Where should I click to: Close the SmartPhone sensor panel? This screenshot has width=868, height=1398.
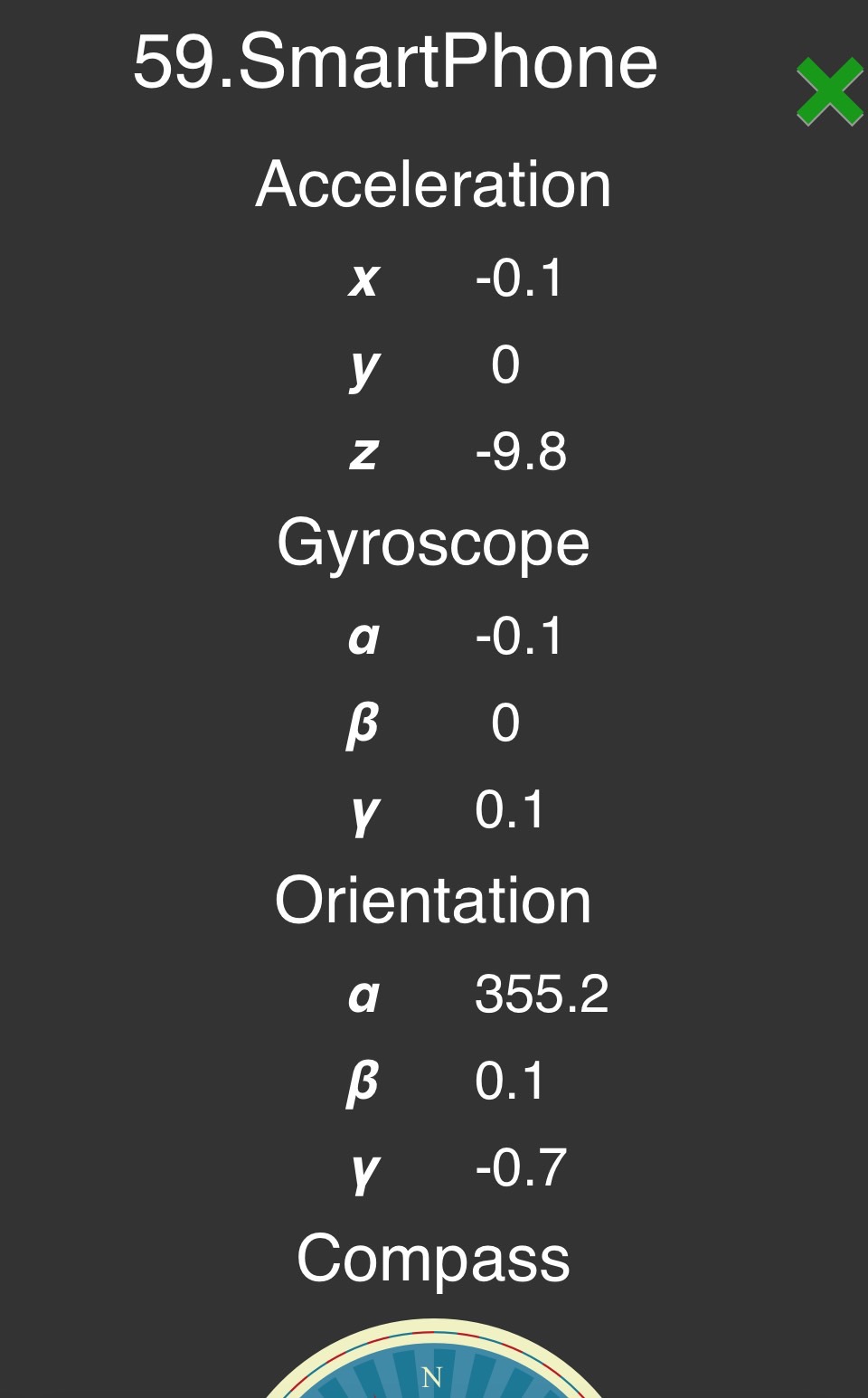click(x=829, y=91)
